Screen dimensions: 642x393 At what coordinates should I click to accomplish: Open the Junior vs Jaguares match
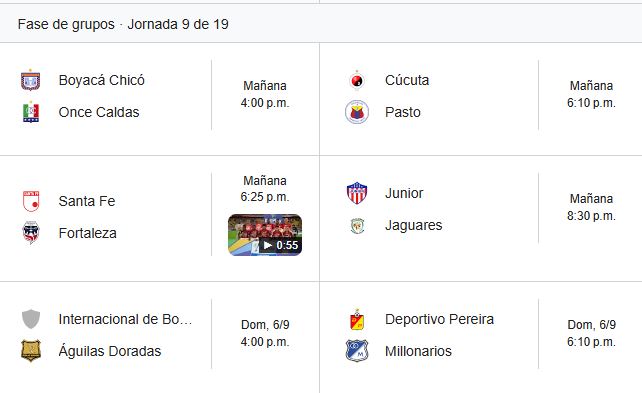[x=481, y=218]
